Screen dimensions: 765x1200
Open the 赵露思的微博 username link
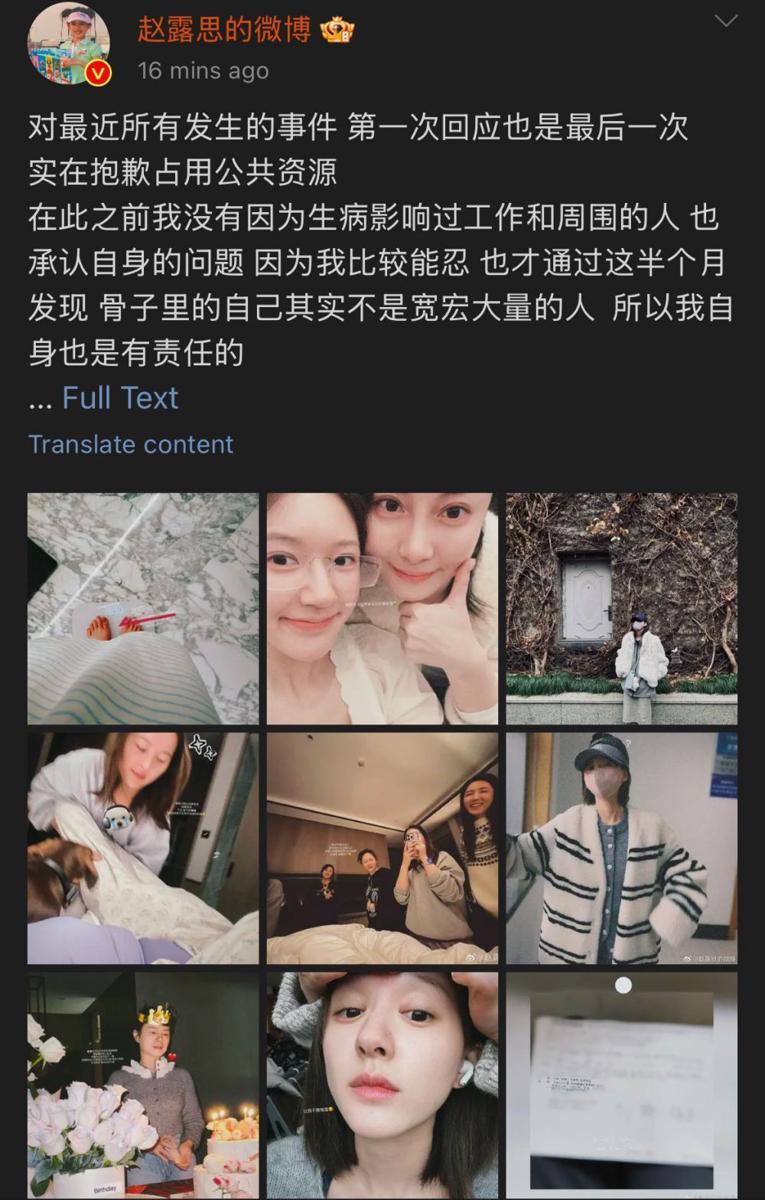[224, 29]
